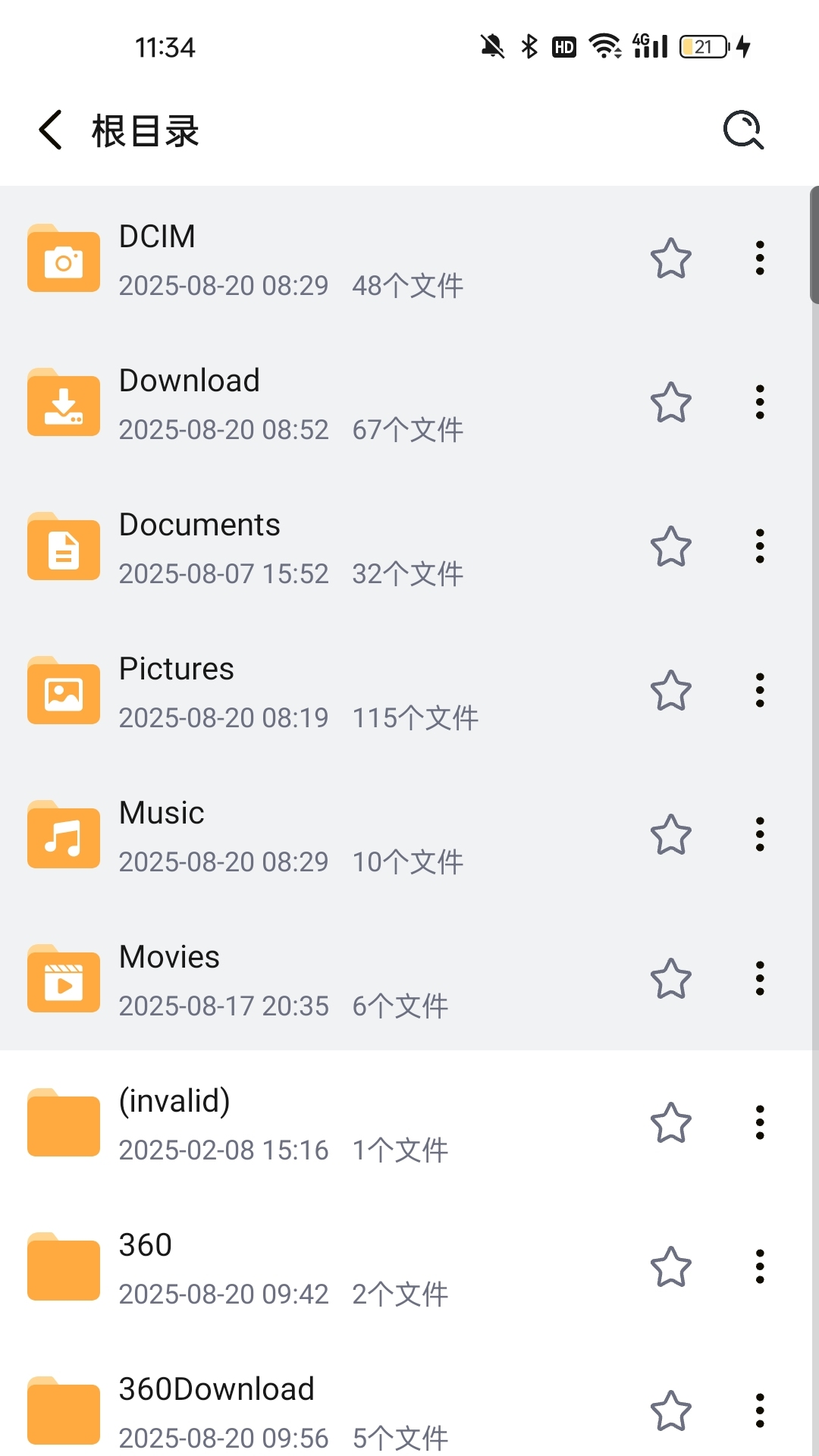Open the overflow menu for Music

[760, 834]
